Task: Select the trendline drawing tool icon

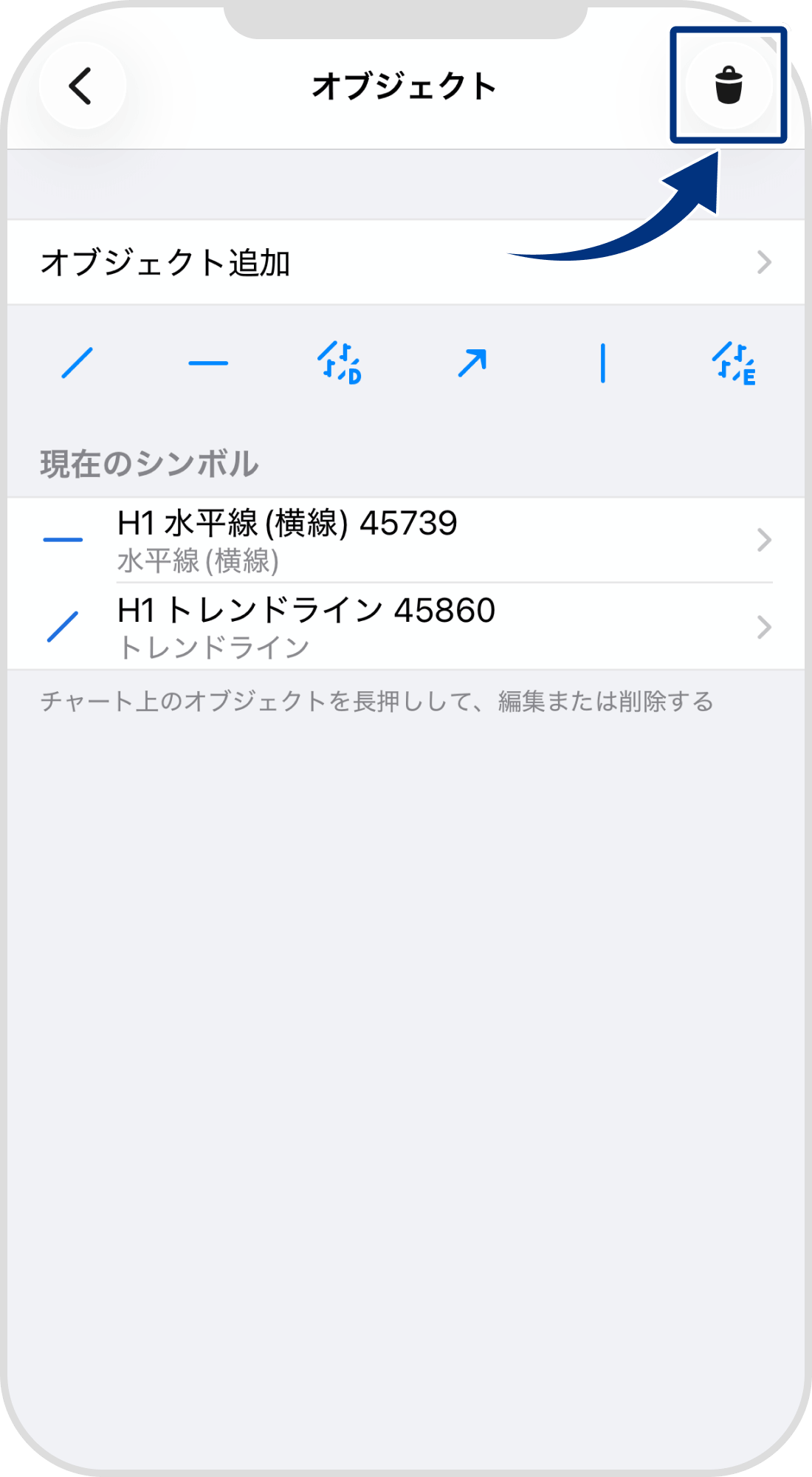Action: tap(76, 362)
